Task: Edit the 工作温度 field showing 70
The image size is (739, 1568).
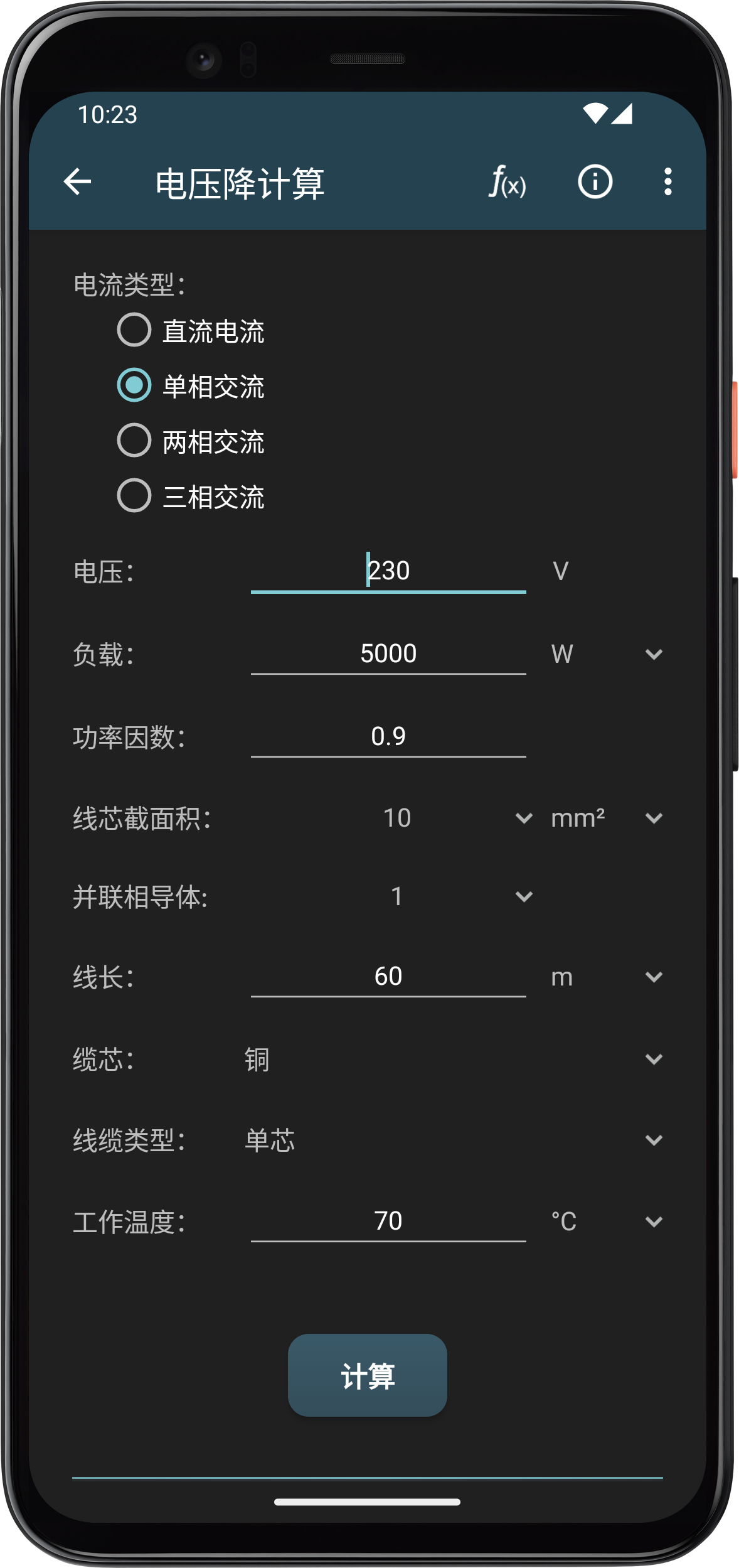Action: (x=388, y=1221)
